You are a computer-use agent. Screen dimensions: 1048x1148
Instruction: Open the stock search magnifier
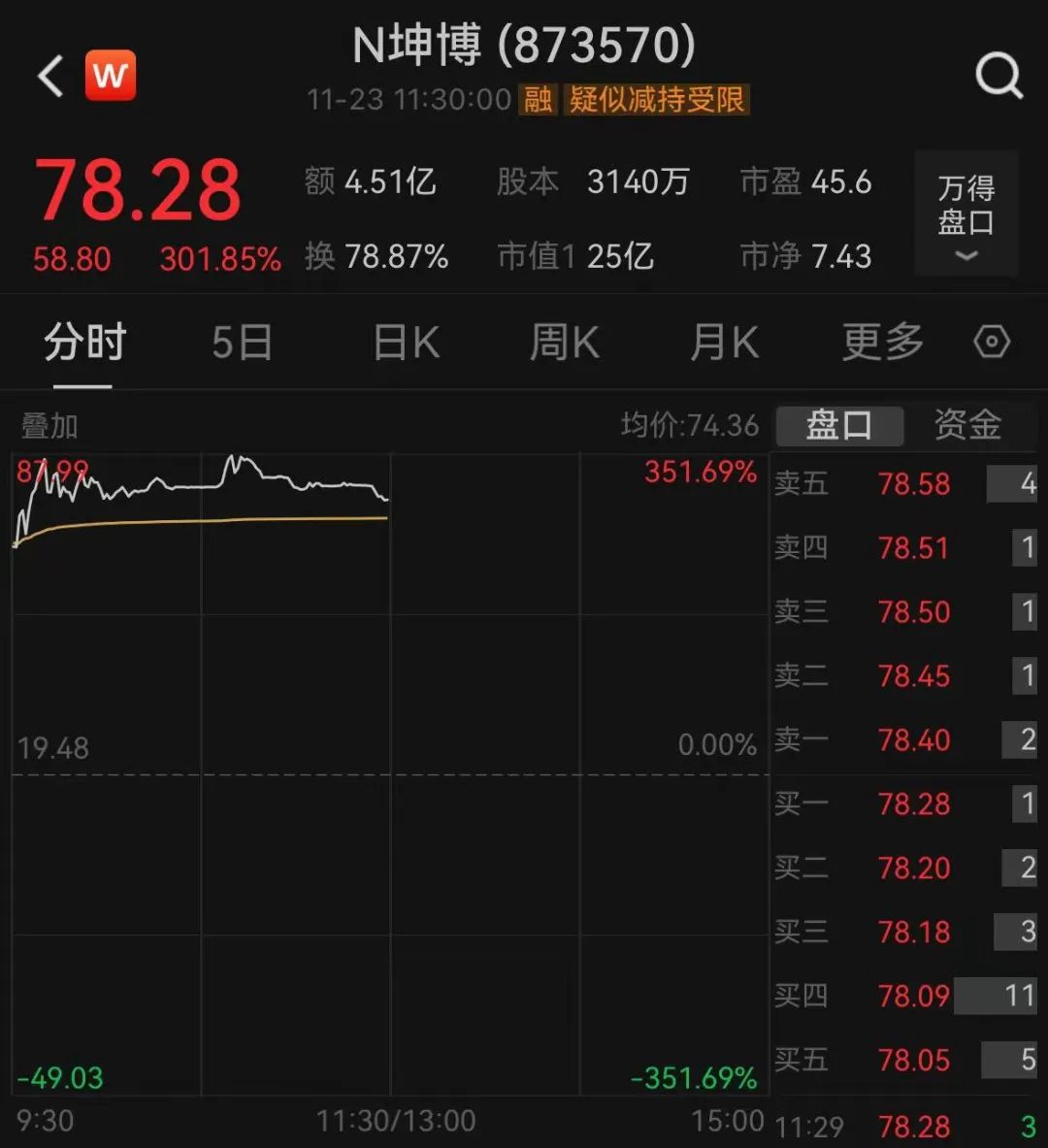click(x=999, y=75)
